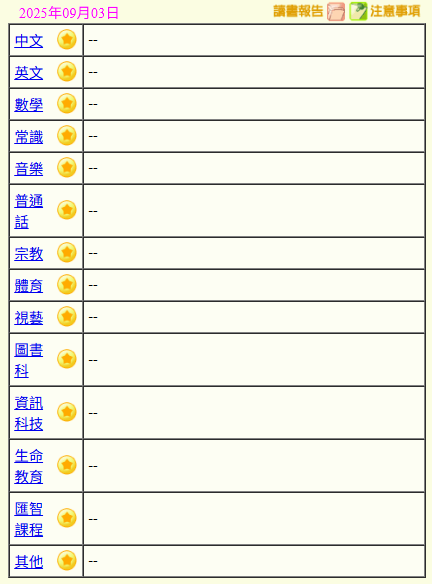
Task: Open the 其他 subject link
Action: tap(29, 561)
